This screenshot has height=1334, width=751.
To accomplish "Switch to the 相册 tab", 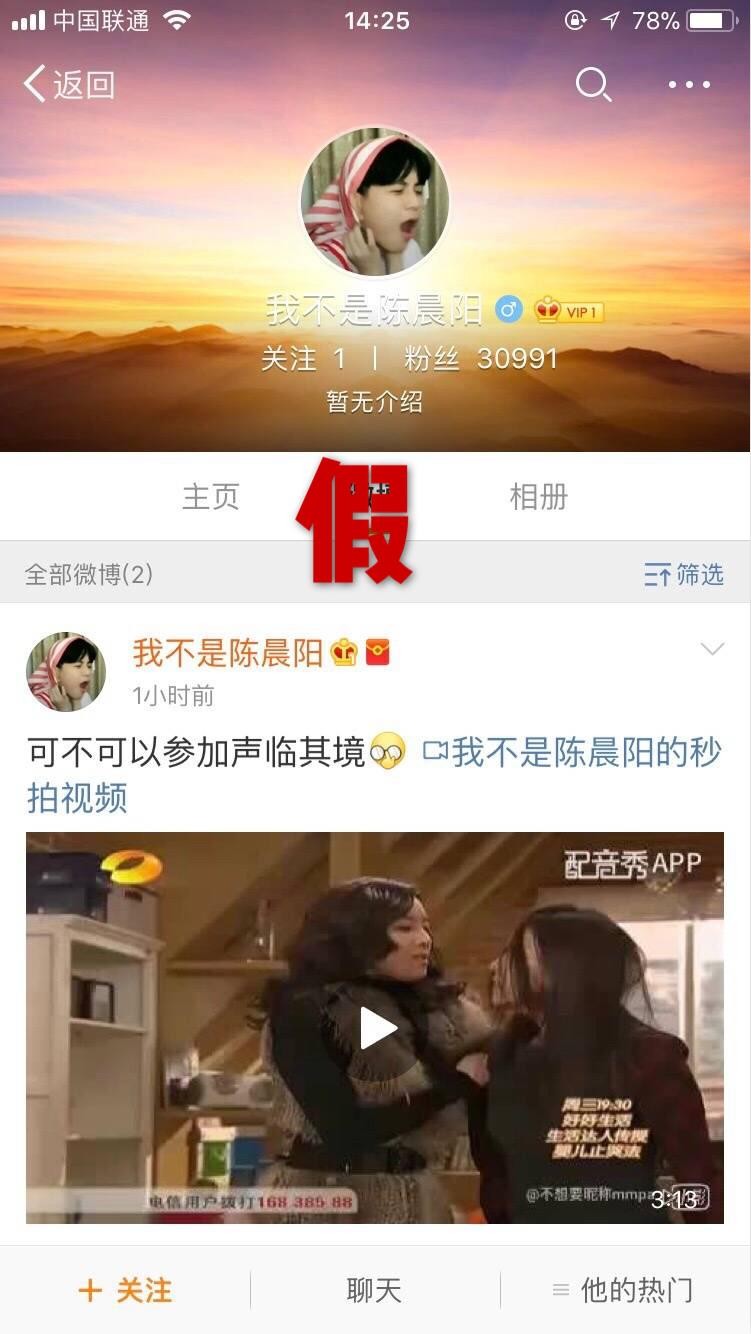I will click(x=539, y=496).
